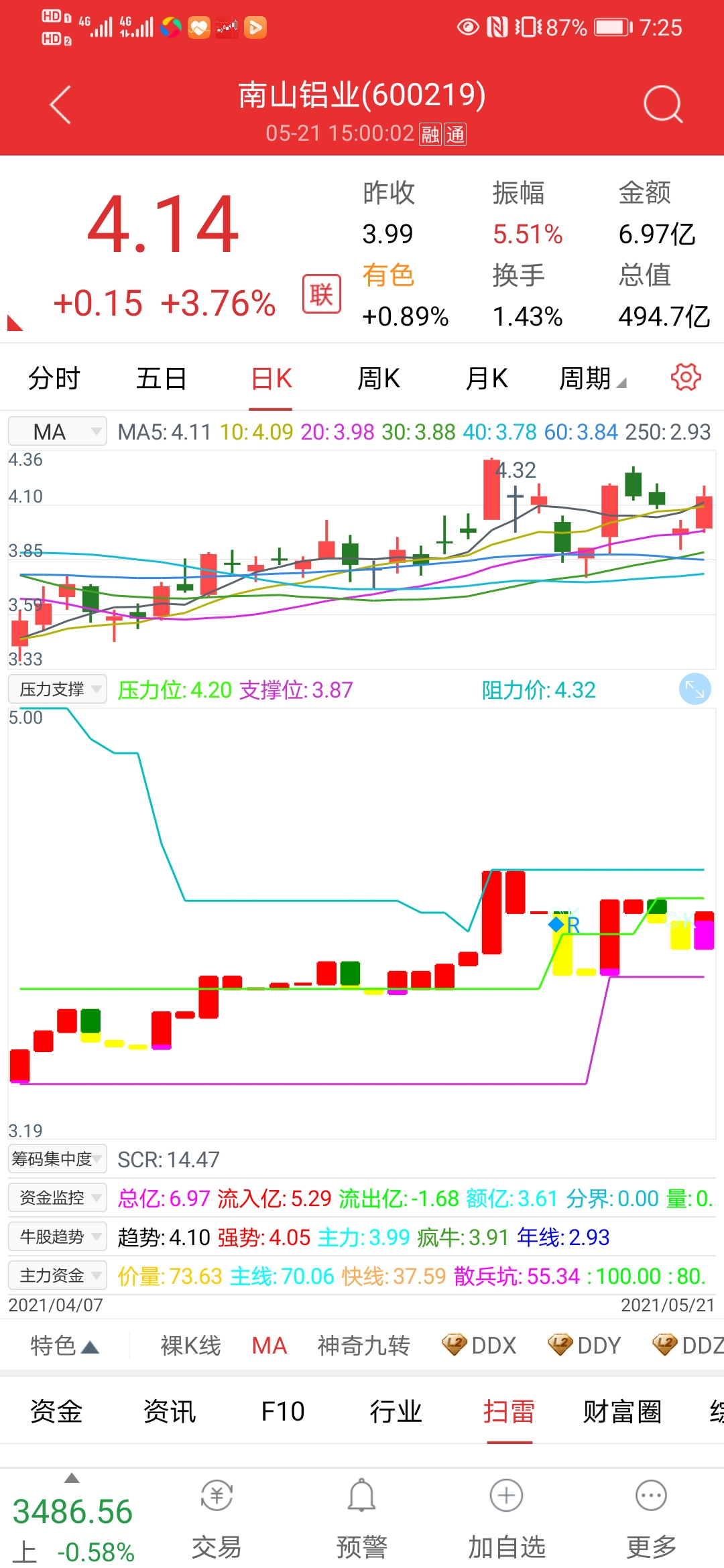Open the F10 company info tab
The width and height of the screenshot is (724, 1568).
[282, 1411]
